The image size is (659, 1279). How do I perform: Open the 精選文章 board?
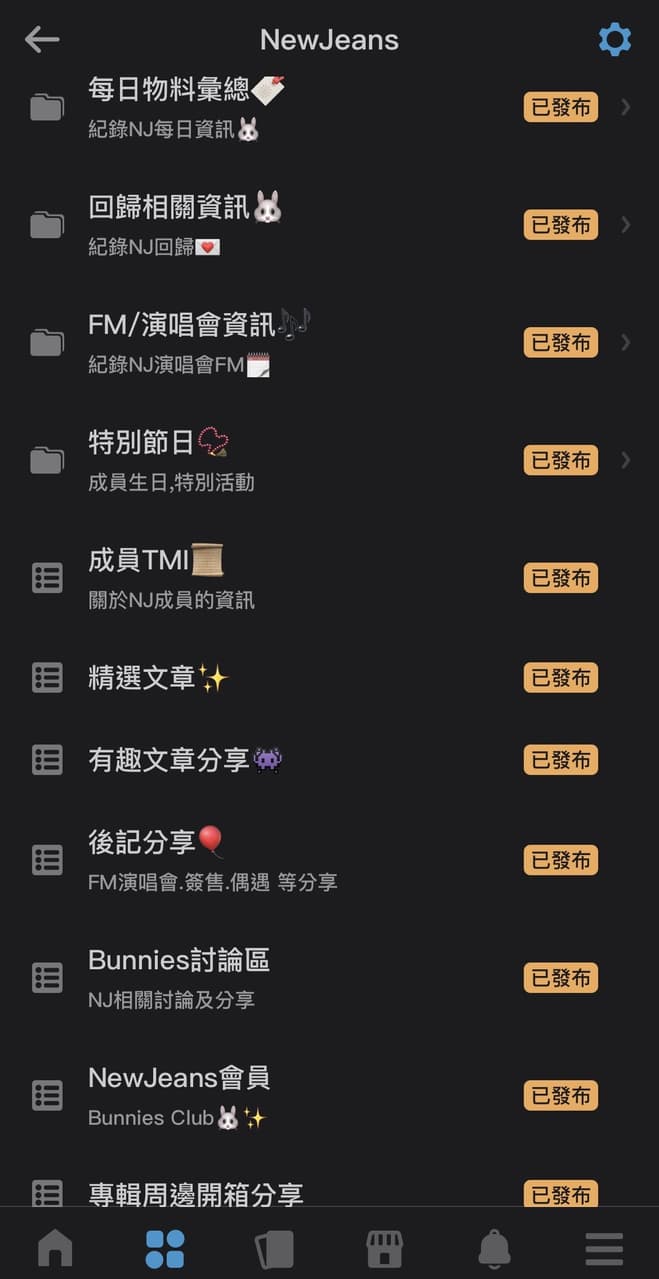(x=158, y=678)
